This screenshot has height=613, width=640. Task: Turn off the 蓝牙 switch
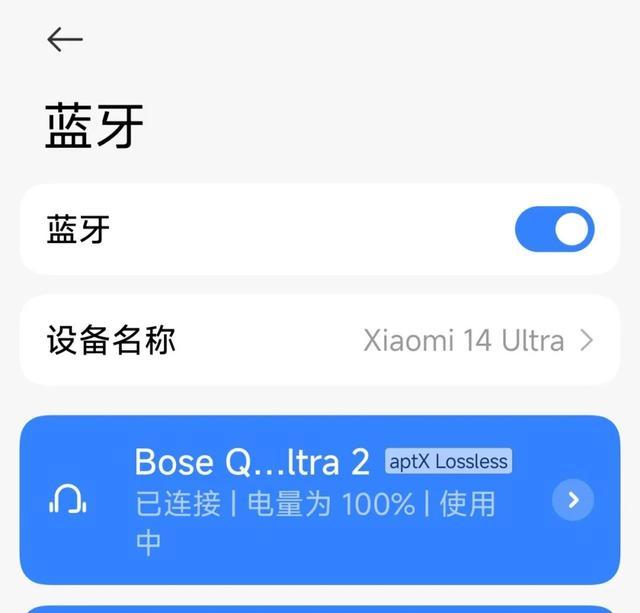[554, 230]
